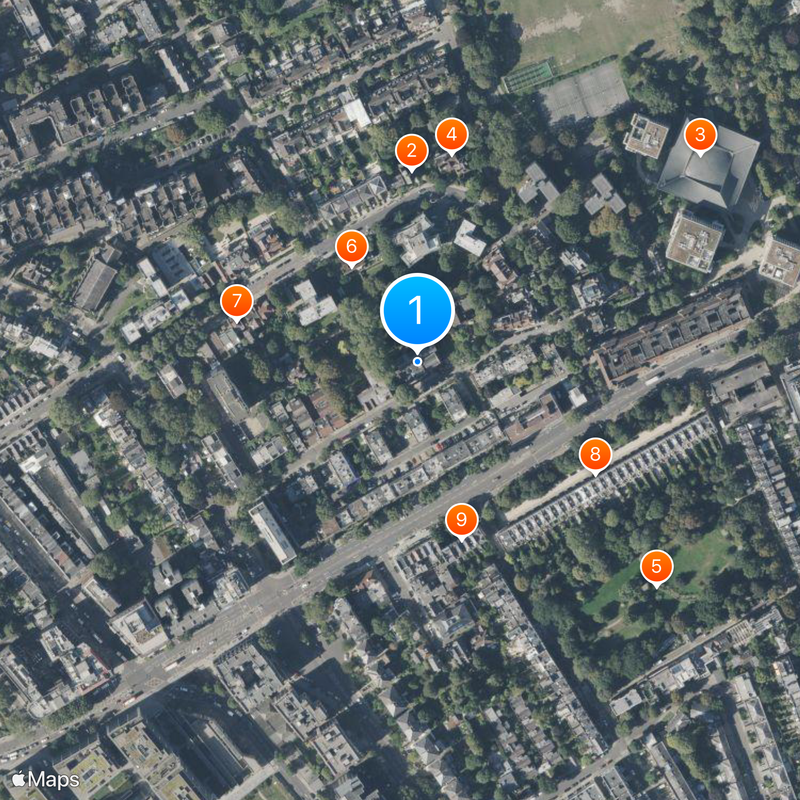Image resolution: width=800 pixels, height=800 pixels.
Task: Select orange pin number 4
Action: [x=451, y=134]
